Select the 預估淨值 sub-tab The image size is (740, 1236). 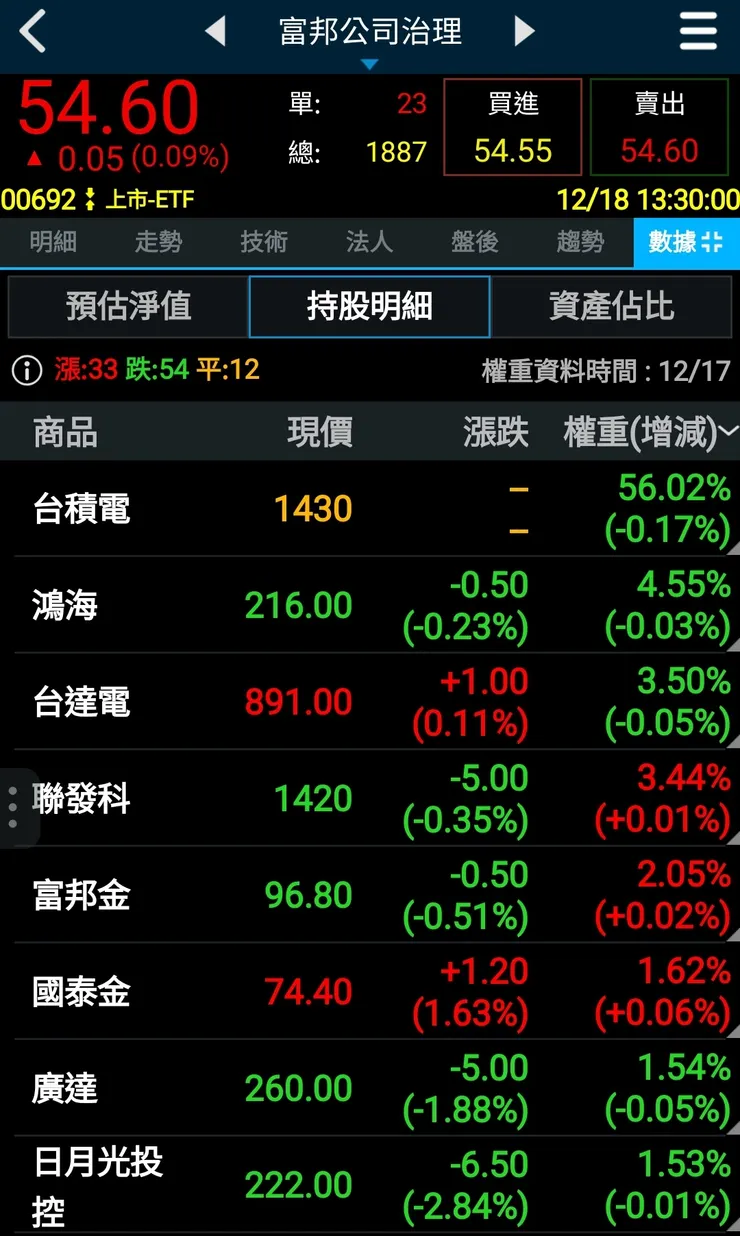coord(128,308)
